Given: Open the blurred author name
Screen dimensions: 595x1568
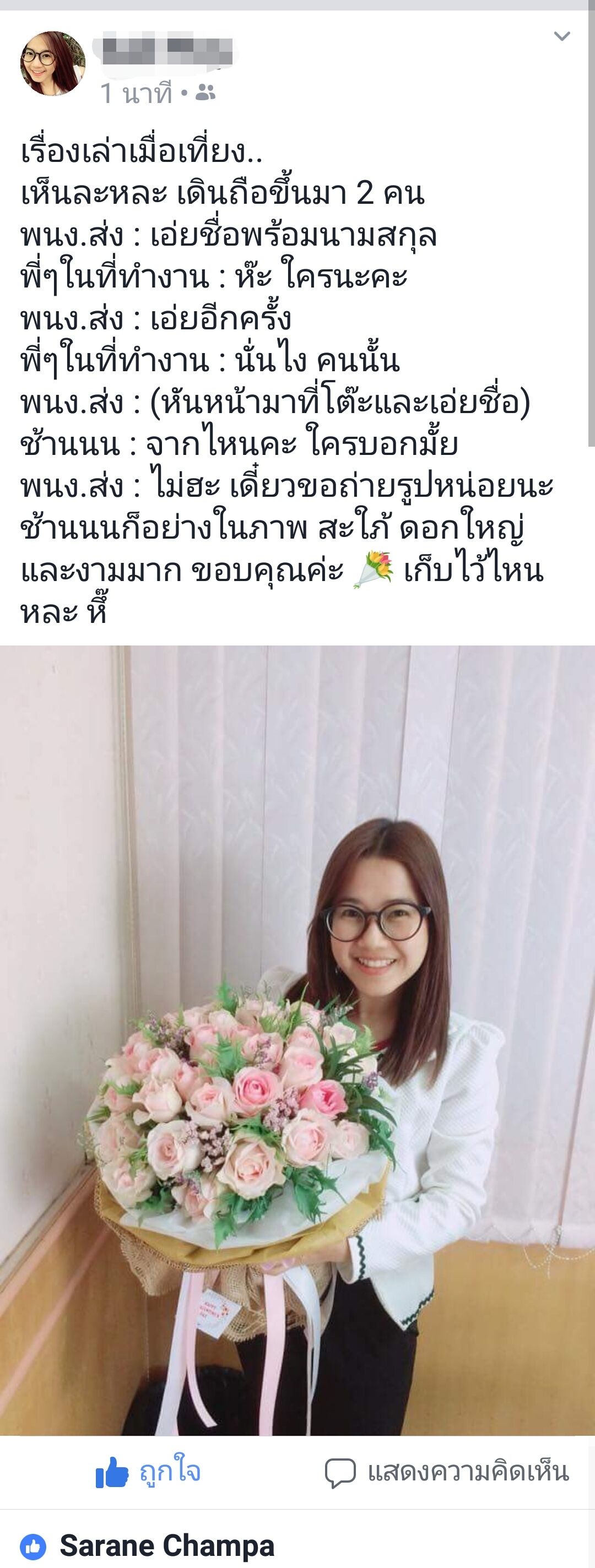Looking at the screenshot, I should pos(163,51).
